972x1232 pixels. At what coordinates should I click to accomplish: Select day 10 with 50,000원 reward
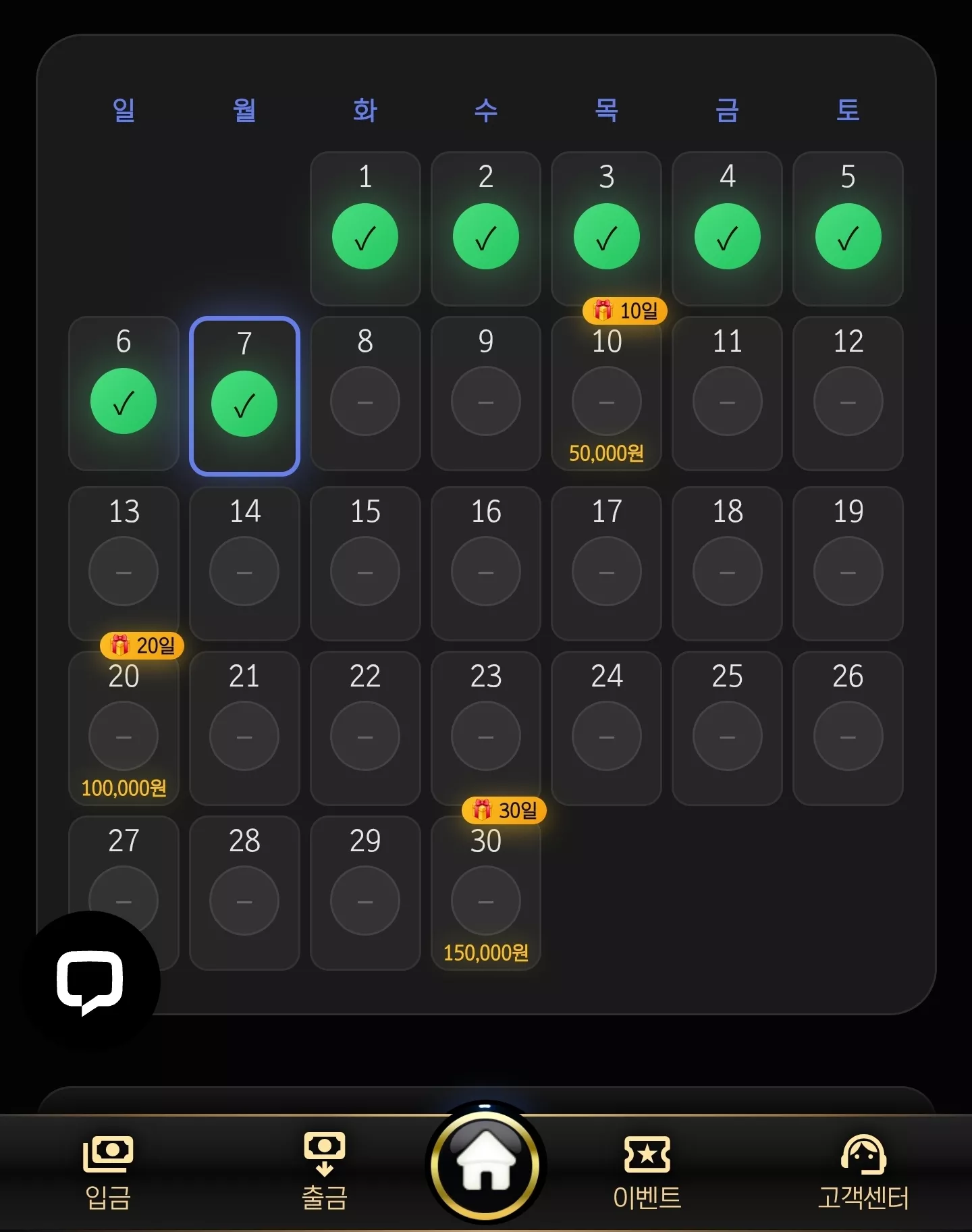point(606,394)
